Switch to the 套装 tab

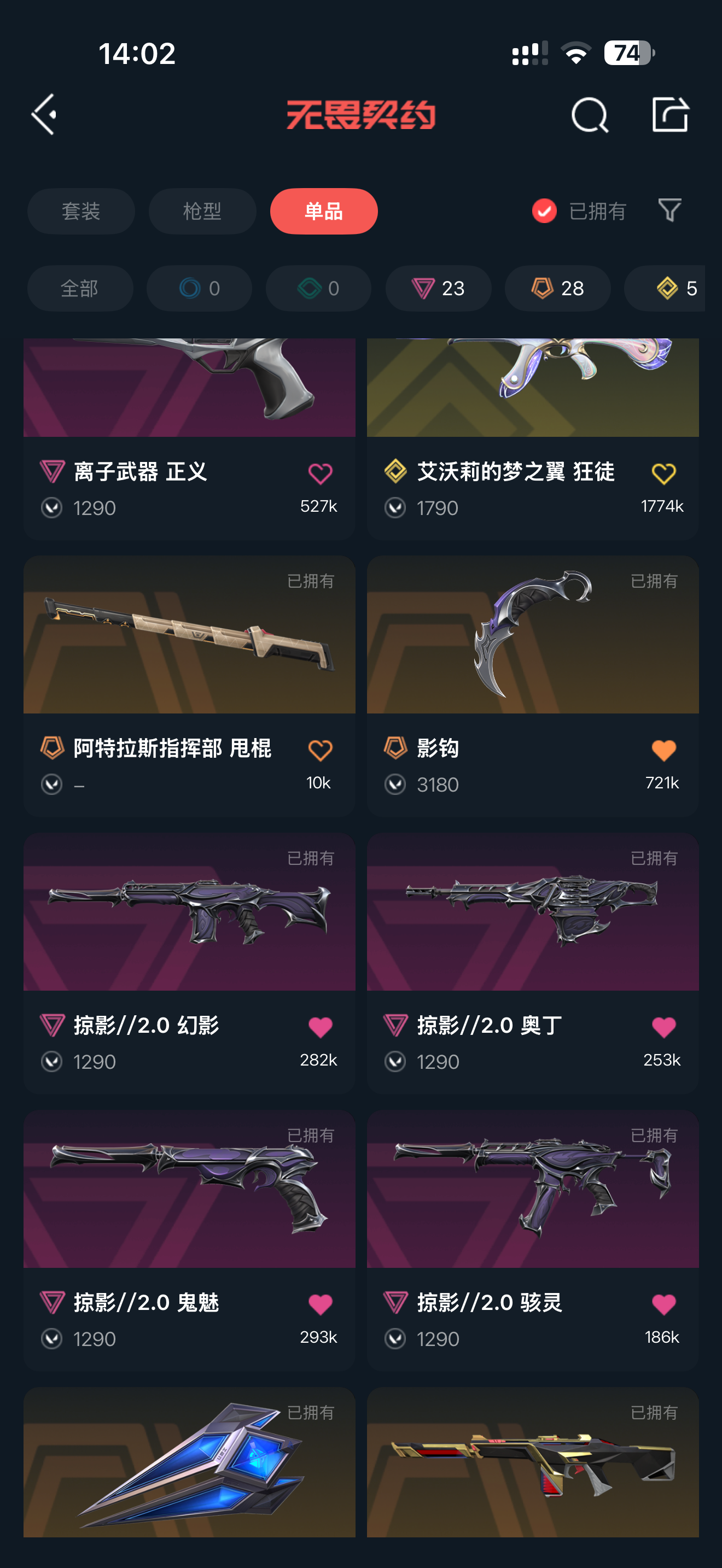click(x=81, y=211)
